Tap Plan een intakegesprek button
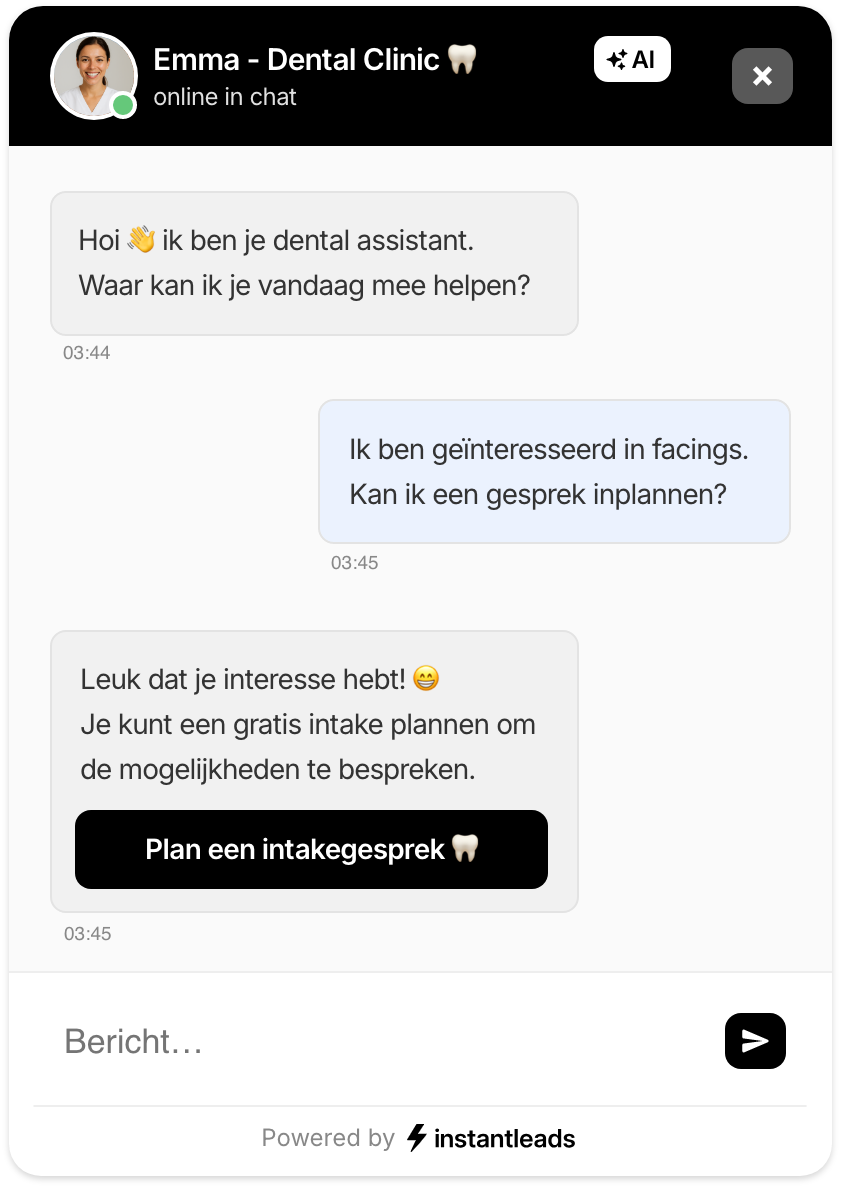Viewport: 841px width, 1188px height. pos(311,849)
